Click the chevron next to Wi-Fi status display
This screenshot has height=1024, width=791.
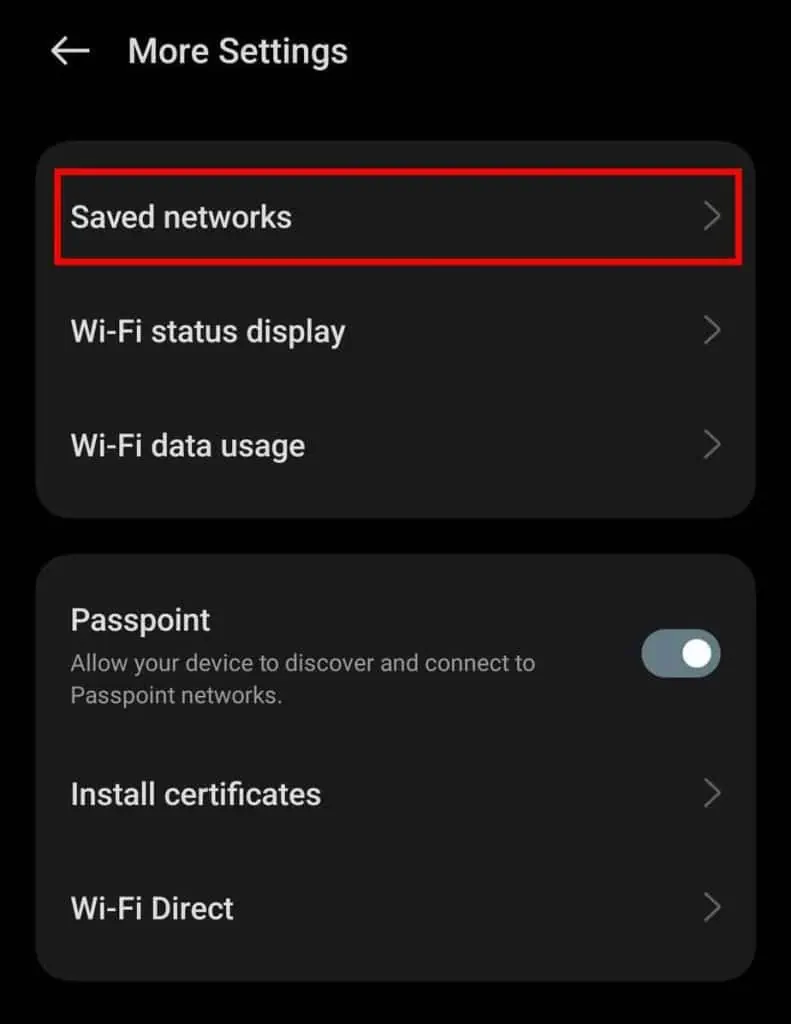pyautogui.click(x=713, y=331)
